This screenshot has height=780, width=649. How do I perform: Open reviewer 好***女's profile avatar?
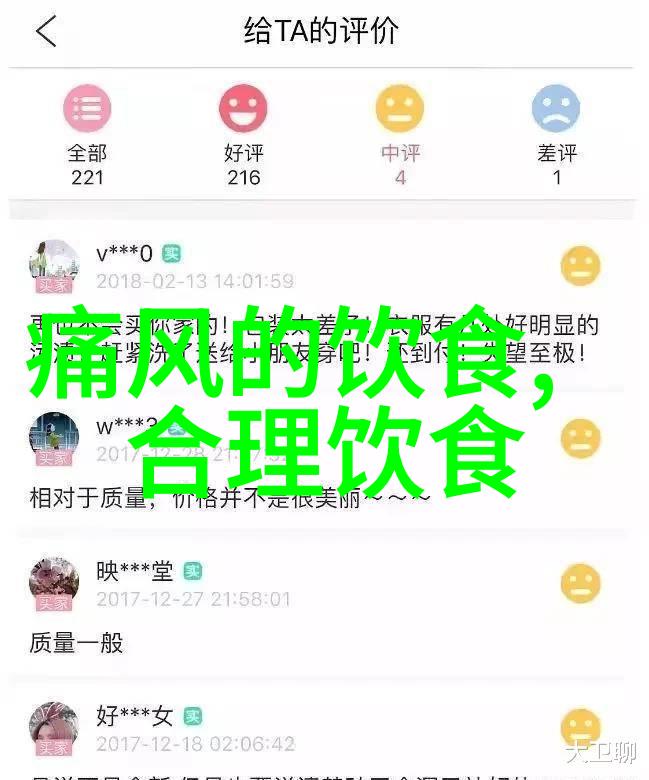pyautogui.click(x=54, y=728)
